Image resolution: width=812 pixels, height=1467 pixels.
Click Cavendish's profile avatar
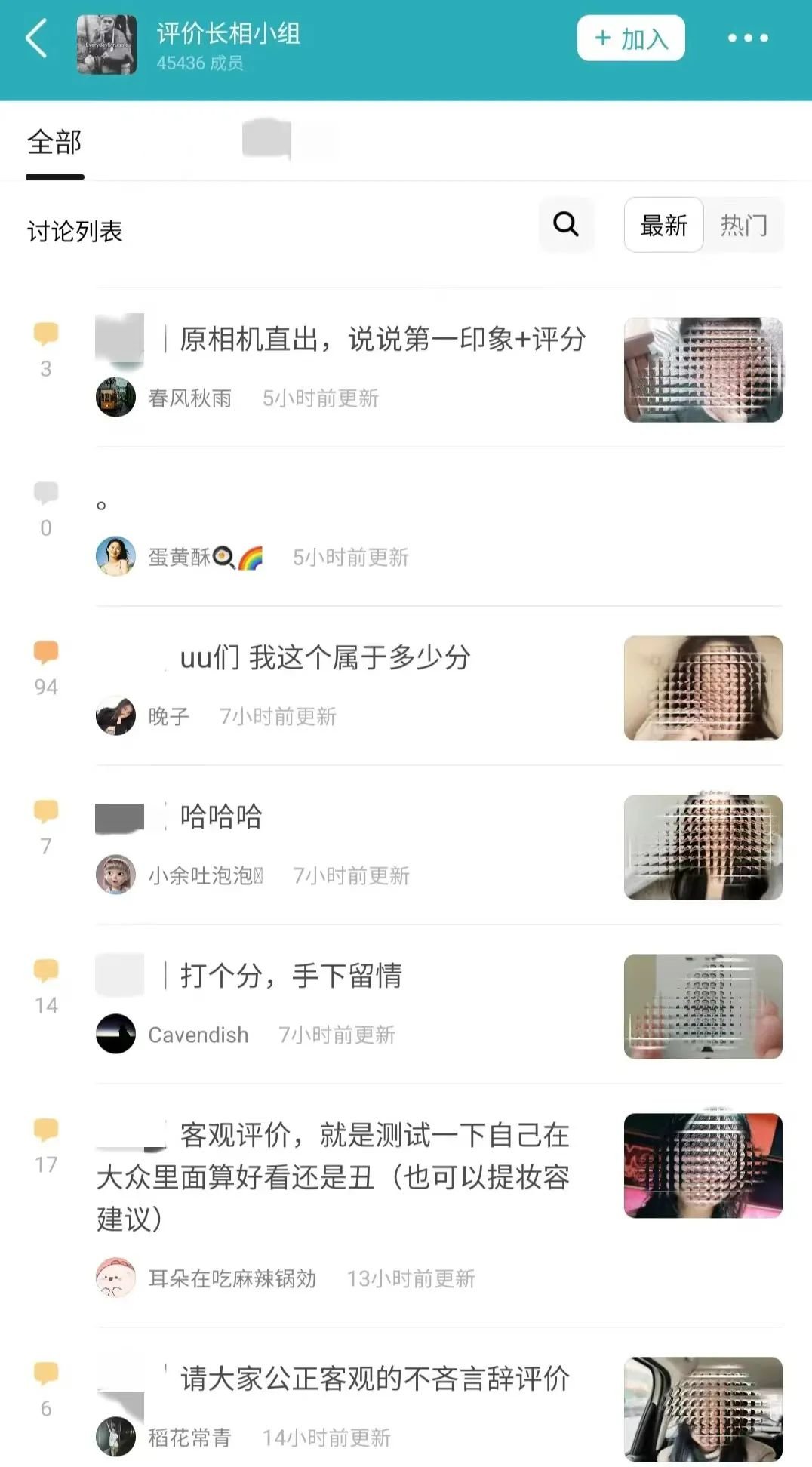tap(115, 1034)
